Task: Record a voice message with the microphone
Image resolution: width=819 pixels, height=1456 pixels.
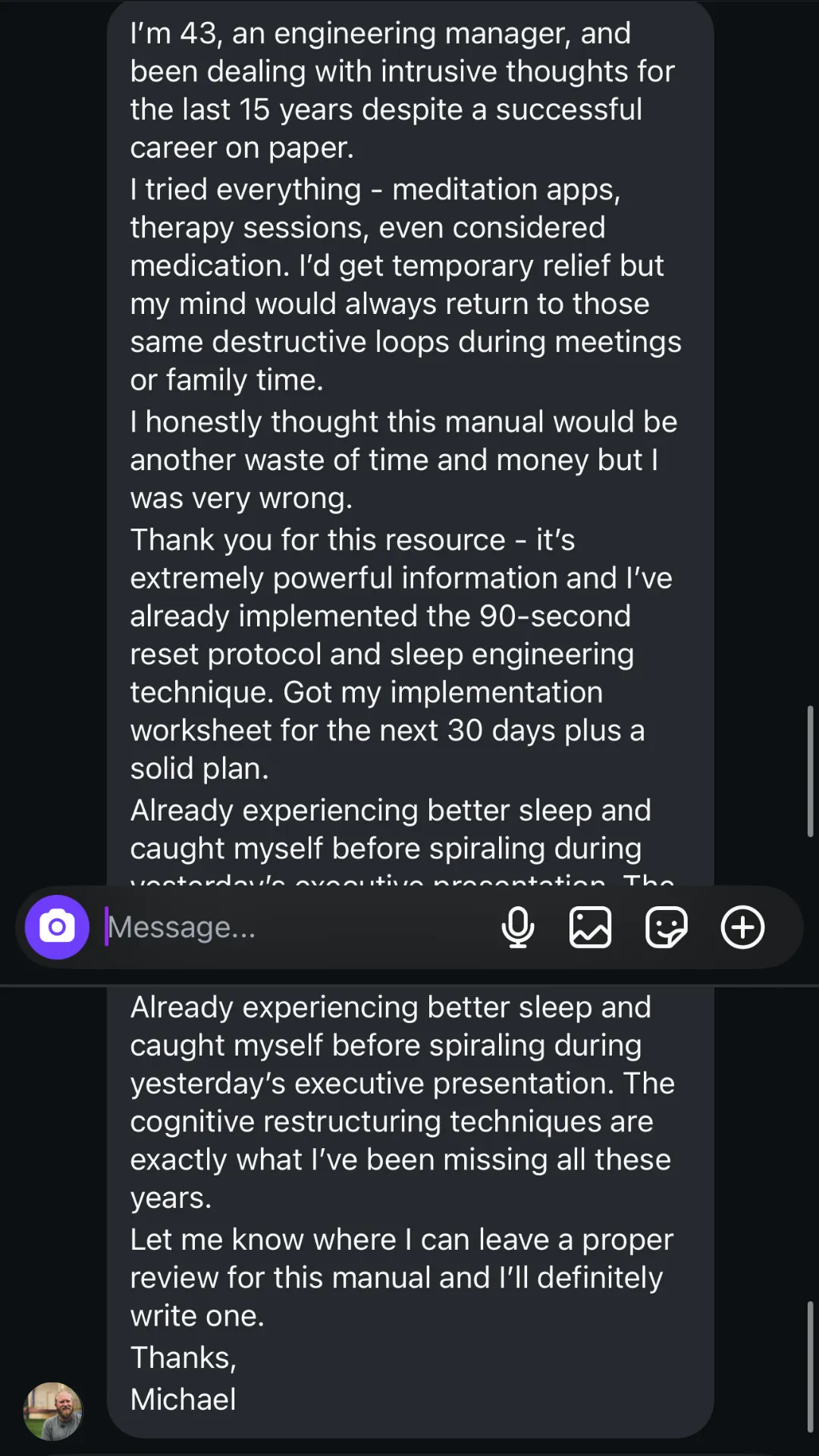Action: (x=518, y=927)
